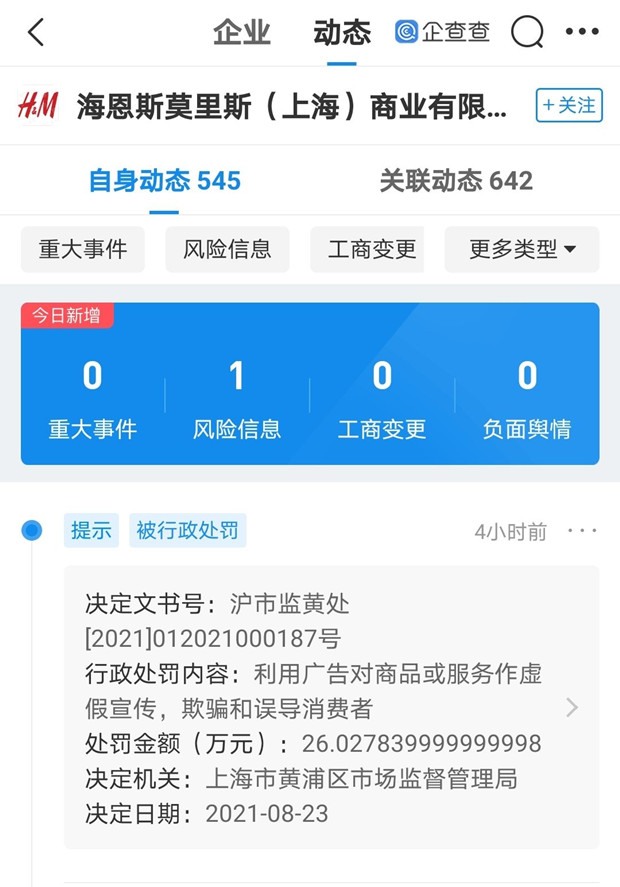The width and height of the screenshot is (620, 887).
Task: Switch to 关联动态 642 tab
Action: tap(456, 181)
